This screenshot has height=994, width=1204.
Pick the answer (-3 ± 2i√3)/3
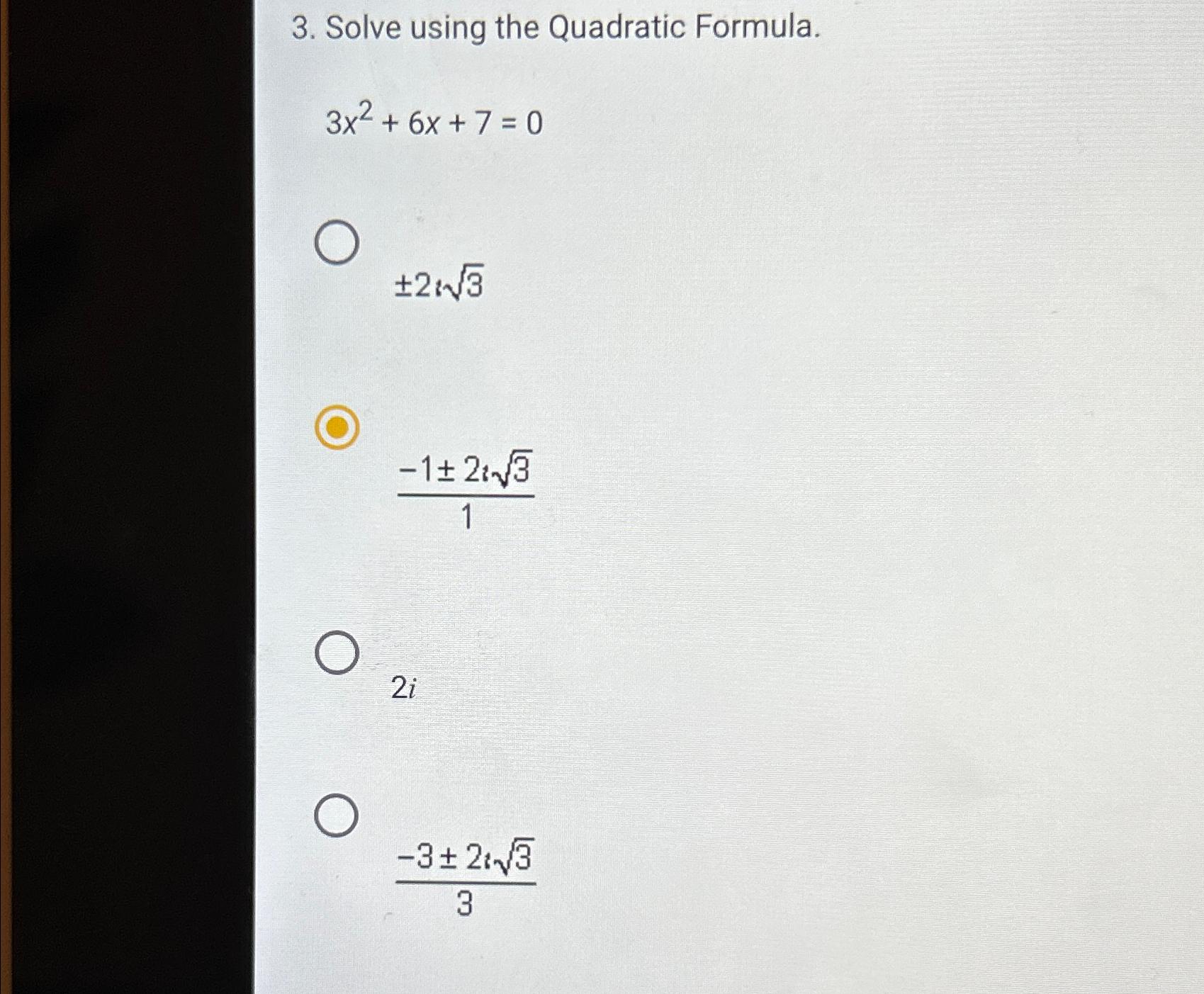coord(336,815)
